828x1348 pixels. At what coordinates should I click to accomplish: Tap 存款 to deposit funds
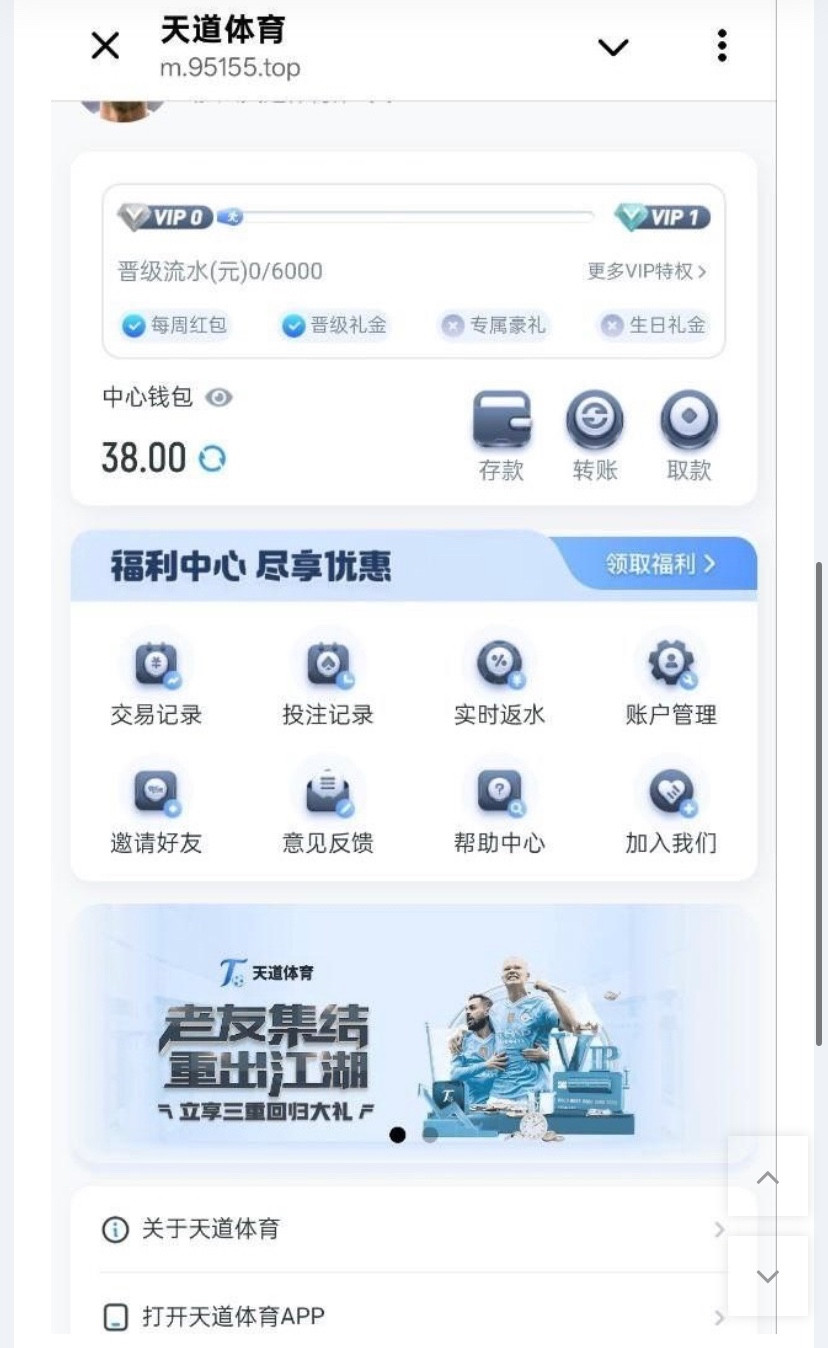pyautogui.click(x=501, y=434)
